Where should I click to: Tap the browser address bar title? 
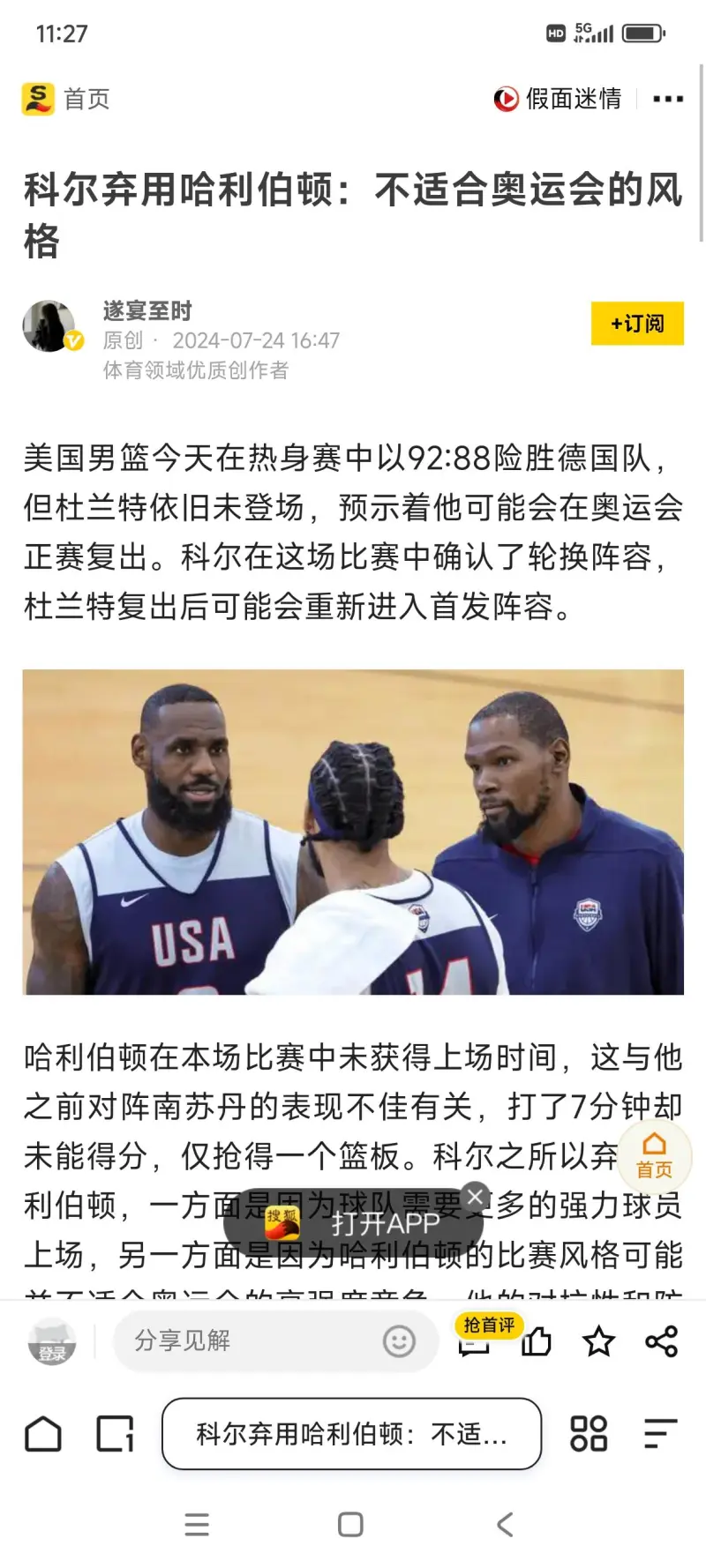(x=351, y=1434)
